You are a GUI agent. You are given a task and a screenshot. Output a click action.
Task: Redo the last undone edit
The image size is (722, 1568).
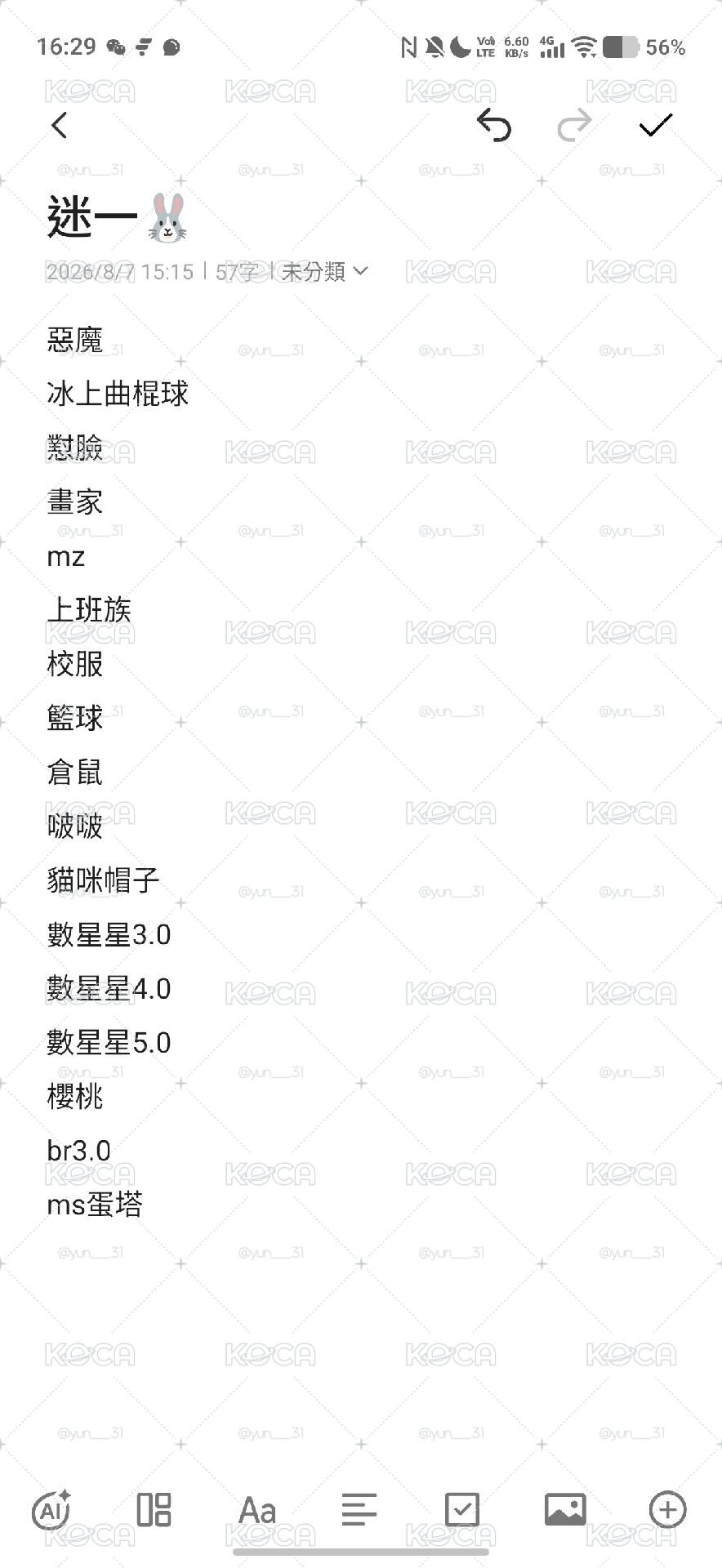pos(574,125)
